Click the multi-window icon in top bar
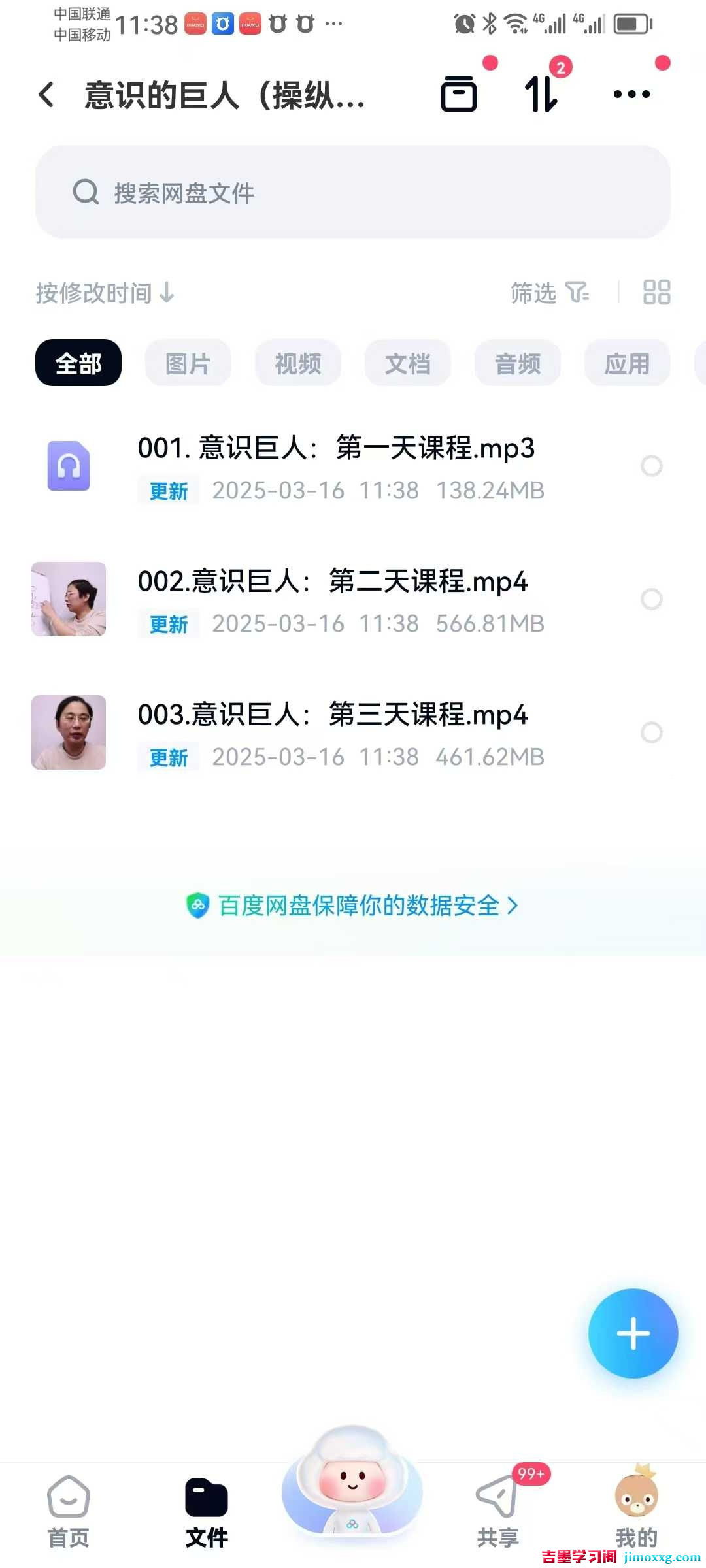 (458, 93)
